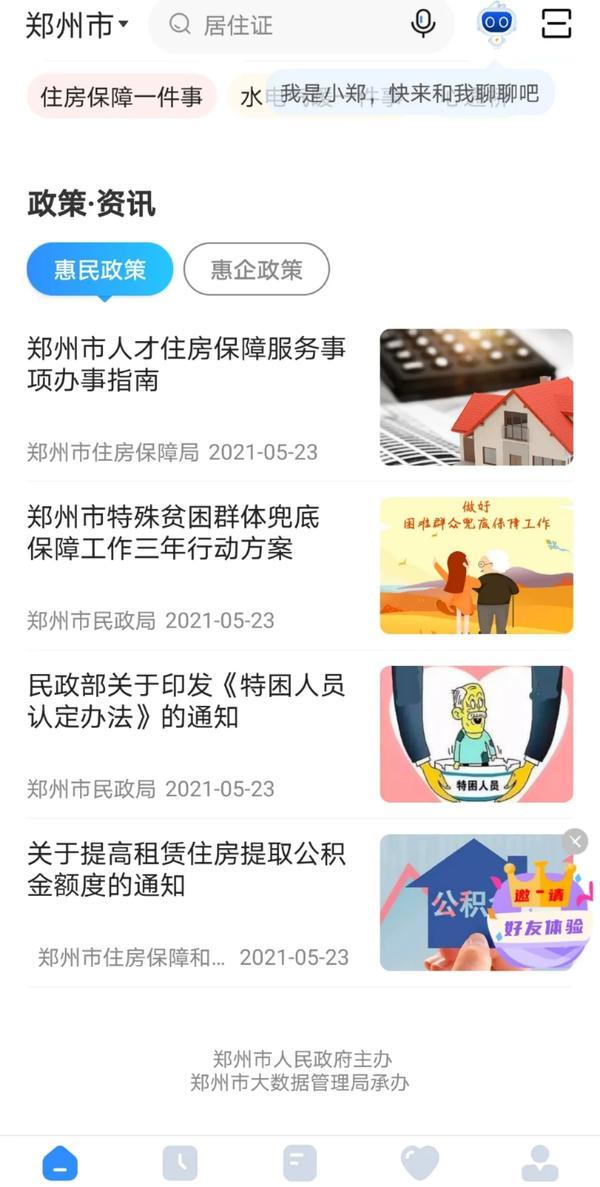Open the clock tab in bottom navigation
Screen dimensions: 600x1187
pos(180,1163)
